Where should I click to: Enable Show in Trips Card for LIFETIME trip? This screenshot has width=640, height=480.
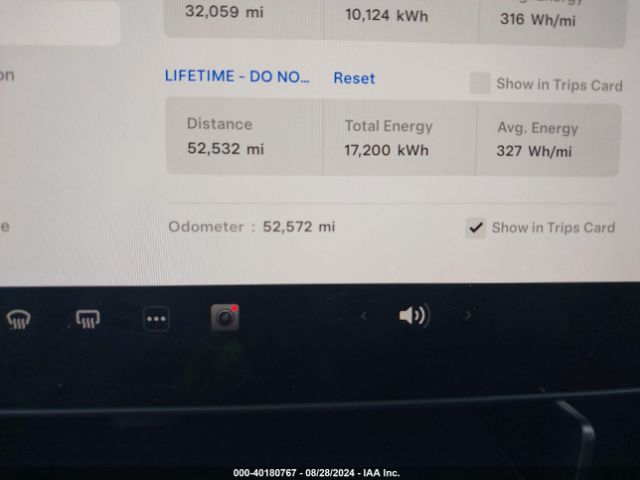(x=480, y=84)
